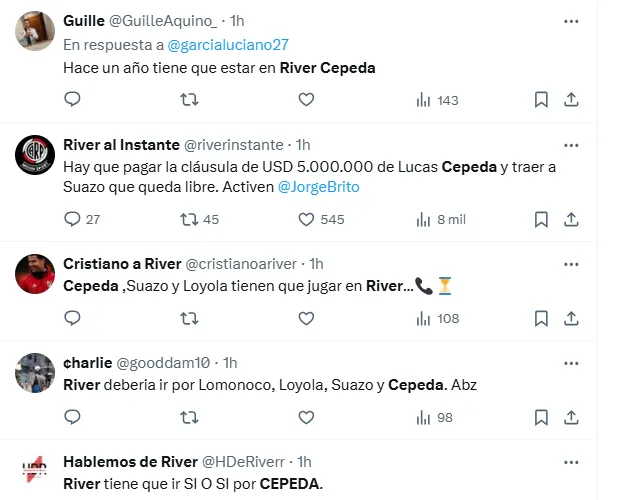Open River al Instante profile avatar
Screen dimensions: 620x500
pyautogui.click(x=35, y=153)
